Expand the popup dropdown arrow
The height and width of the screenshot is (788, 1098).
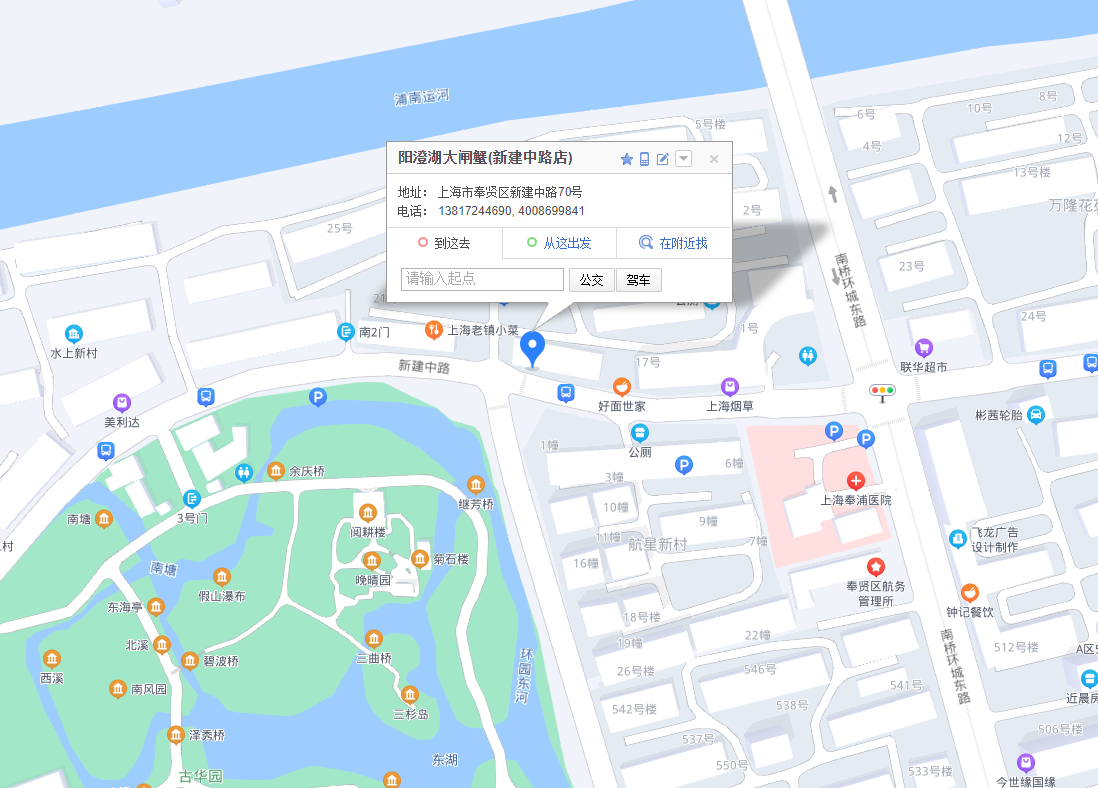[x=683, y=158]
